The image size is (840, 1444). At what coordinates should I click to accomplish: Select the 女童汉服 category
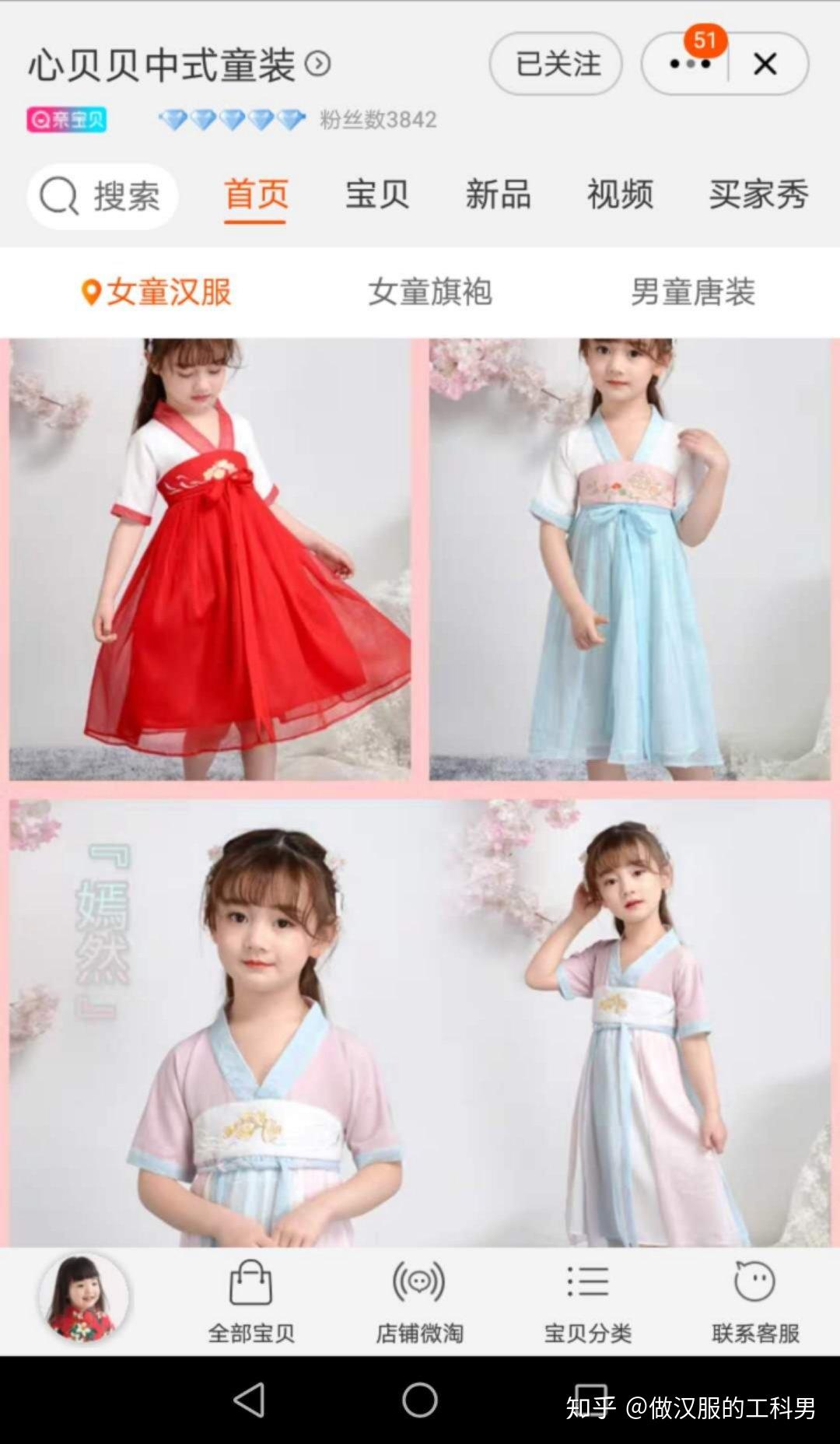coord(156,293)
